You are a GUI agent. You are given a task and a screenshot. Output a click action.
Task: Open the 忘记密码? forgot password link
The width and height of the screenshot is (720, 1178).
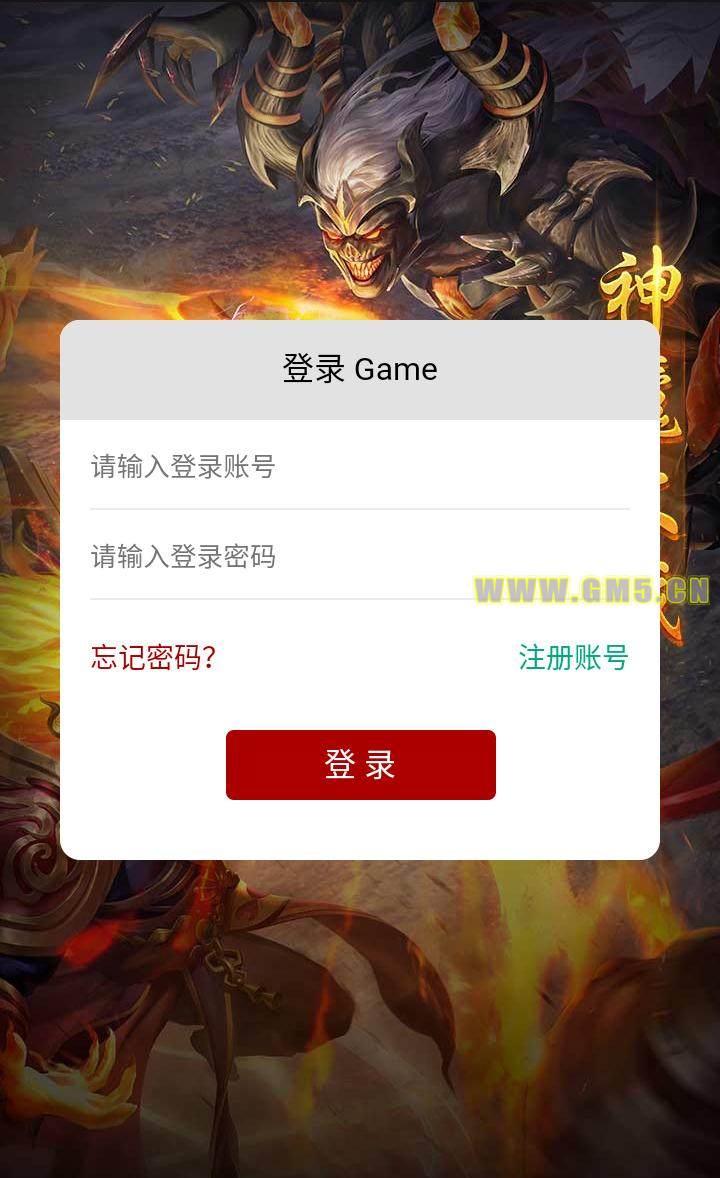153,657
